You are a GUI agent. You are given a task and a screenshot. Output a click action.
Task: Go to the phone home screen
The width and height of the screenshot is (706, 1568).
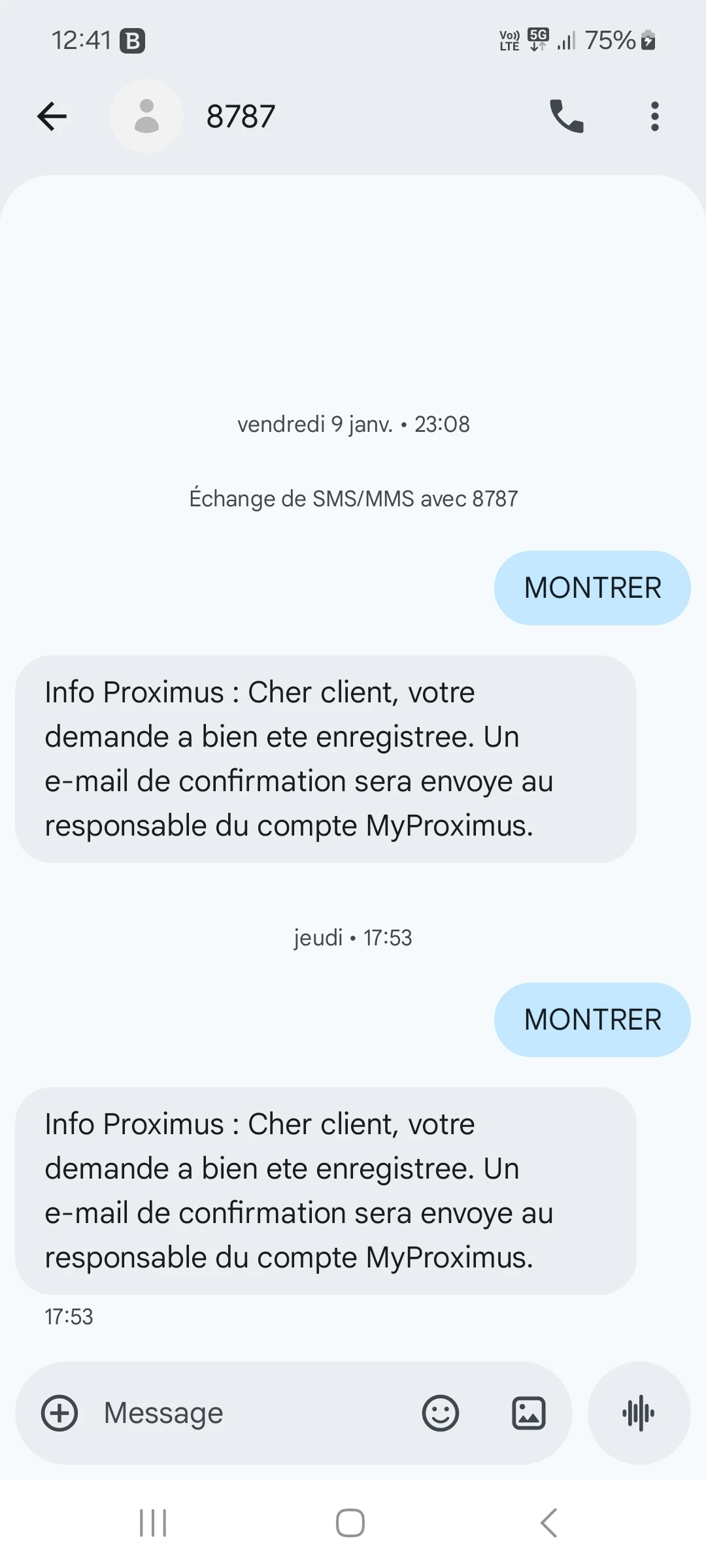[350, 1523]
